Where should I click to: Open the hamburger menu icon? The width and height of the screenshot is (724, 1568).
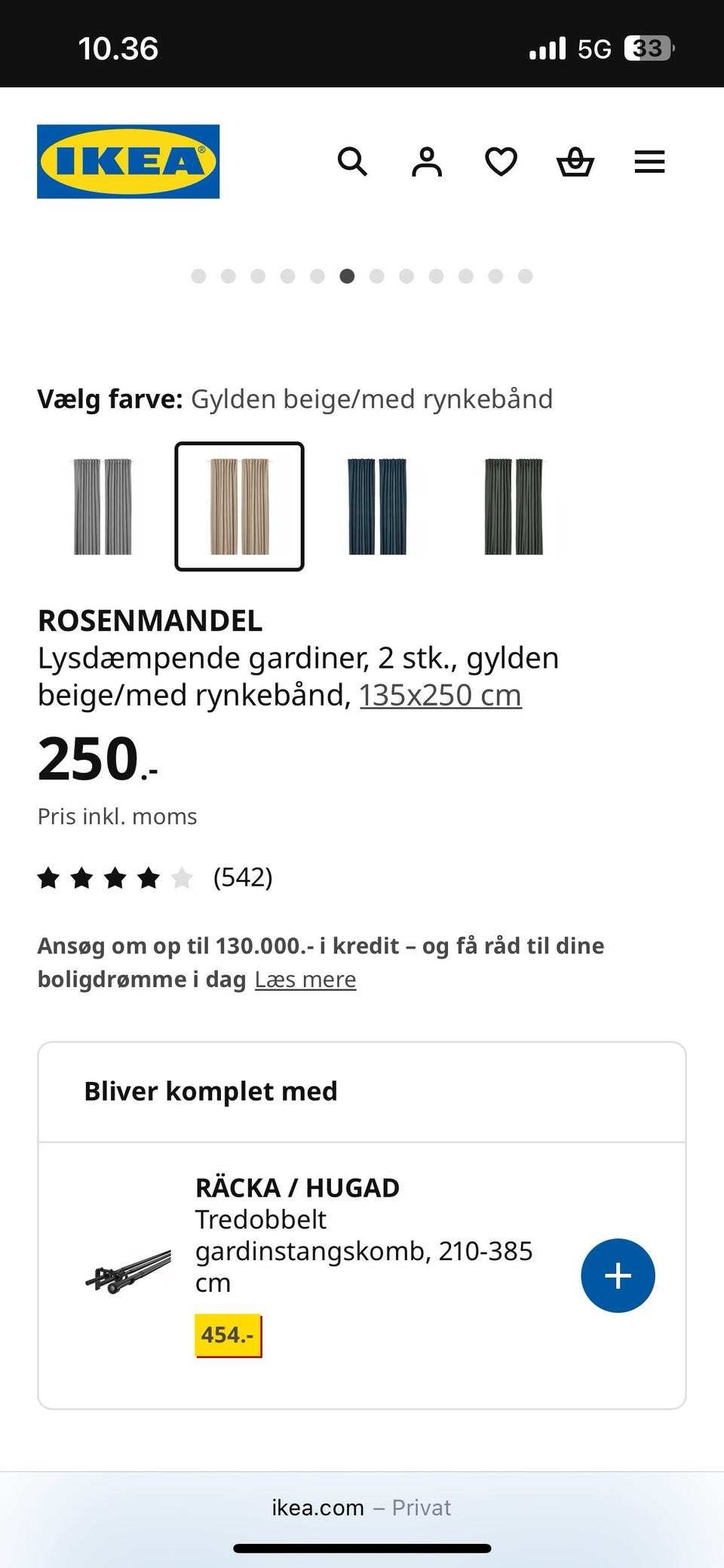[649, 161]
